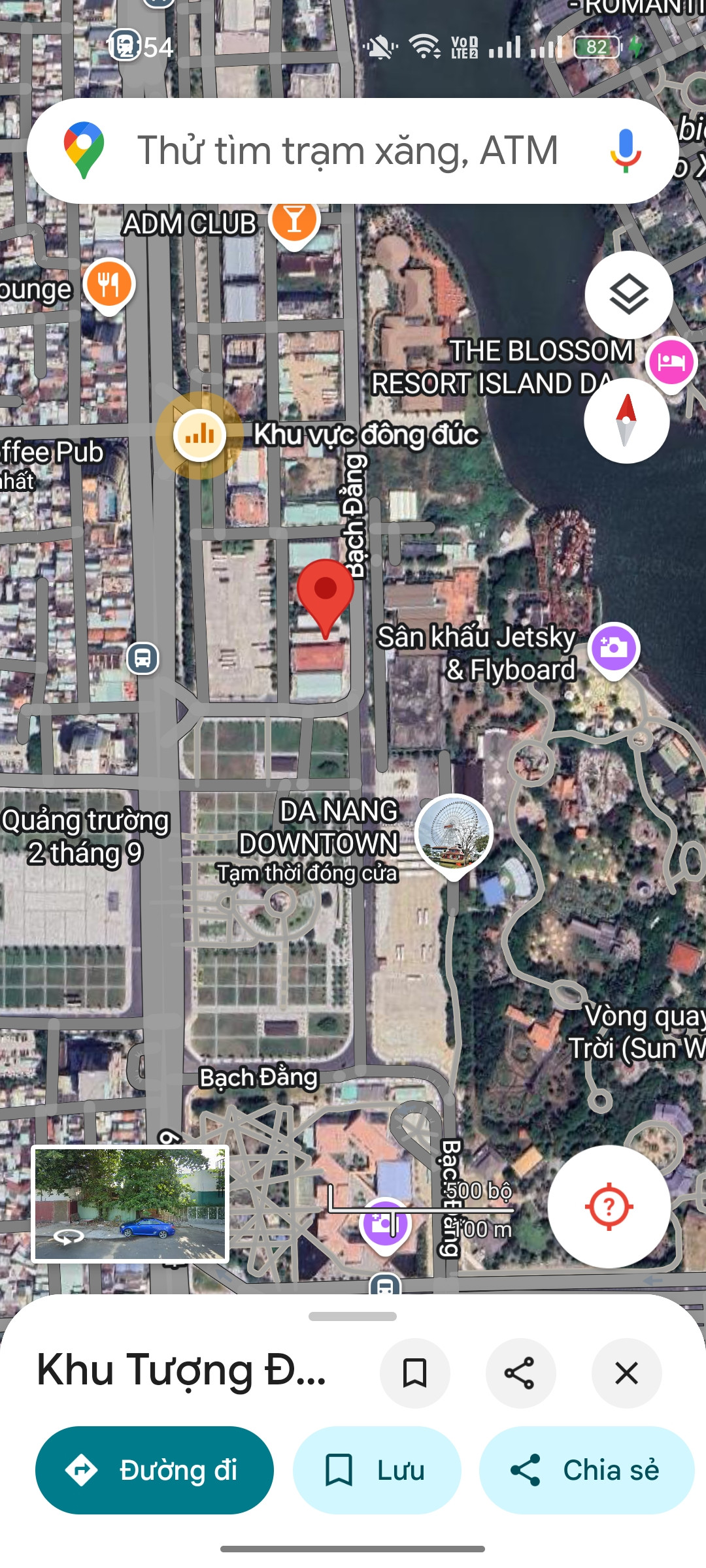Get directions with Đường đi
The width and height of the screenshot is (706, 1568).
click(x=154, y=1470)
